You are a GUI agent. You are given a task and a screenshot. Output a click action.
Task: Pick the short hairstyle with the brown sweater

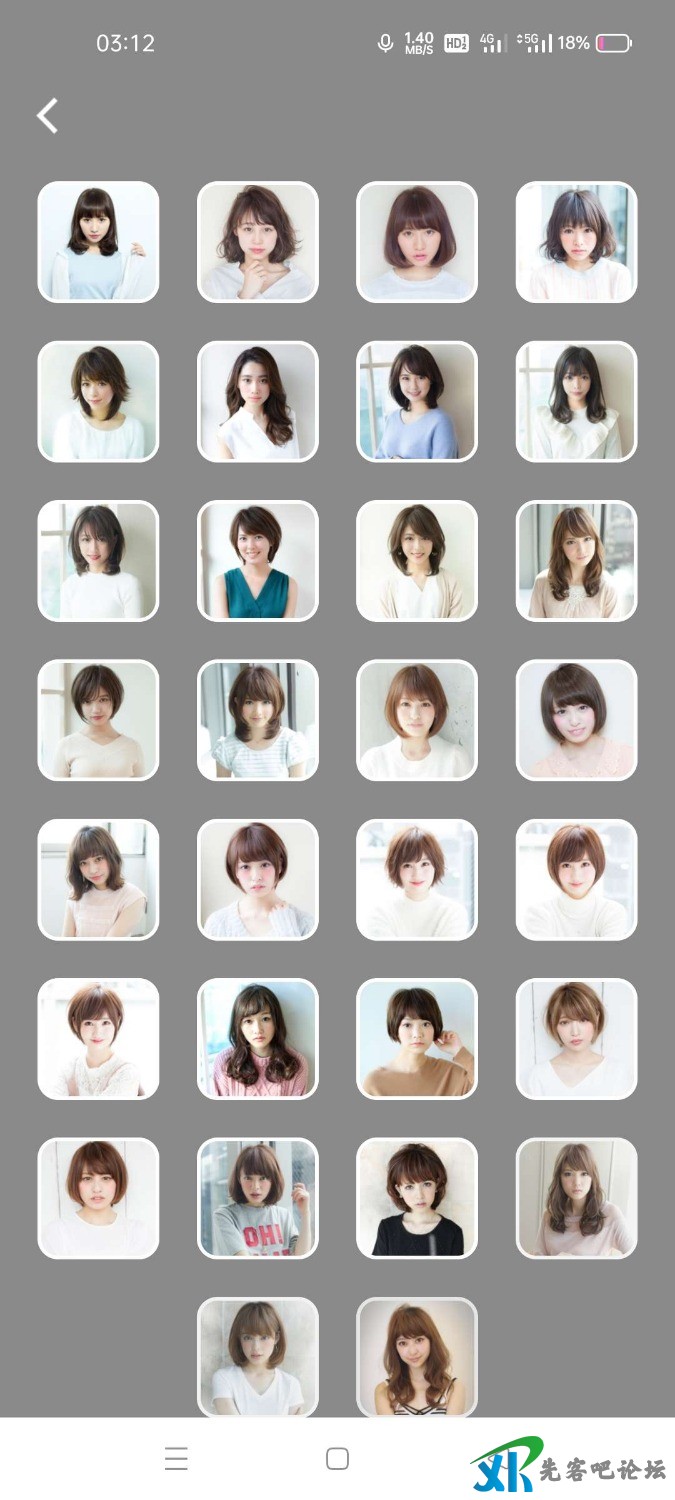417,1039
